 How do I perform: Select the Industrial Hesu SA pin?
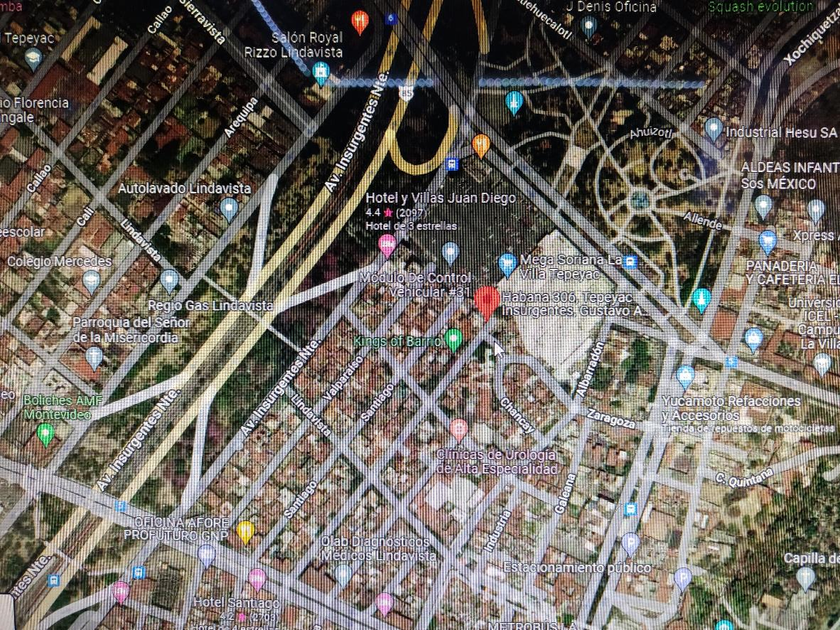(713, 130)
